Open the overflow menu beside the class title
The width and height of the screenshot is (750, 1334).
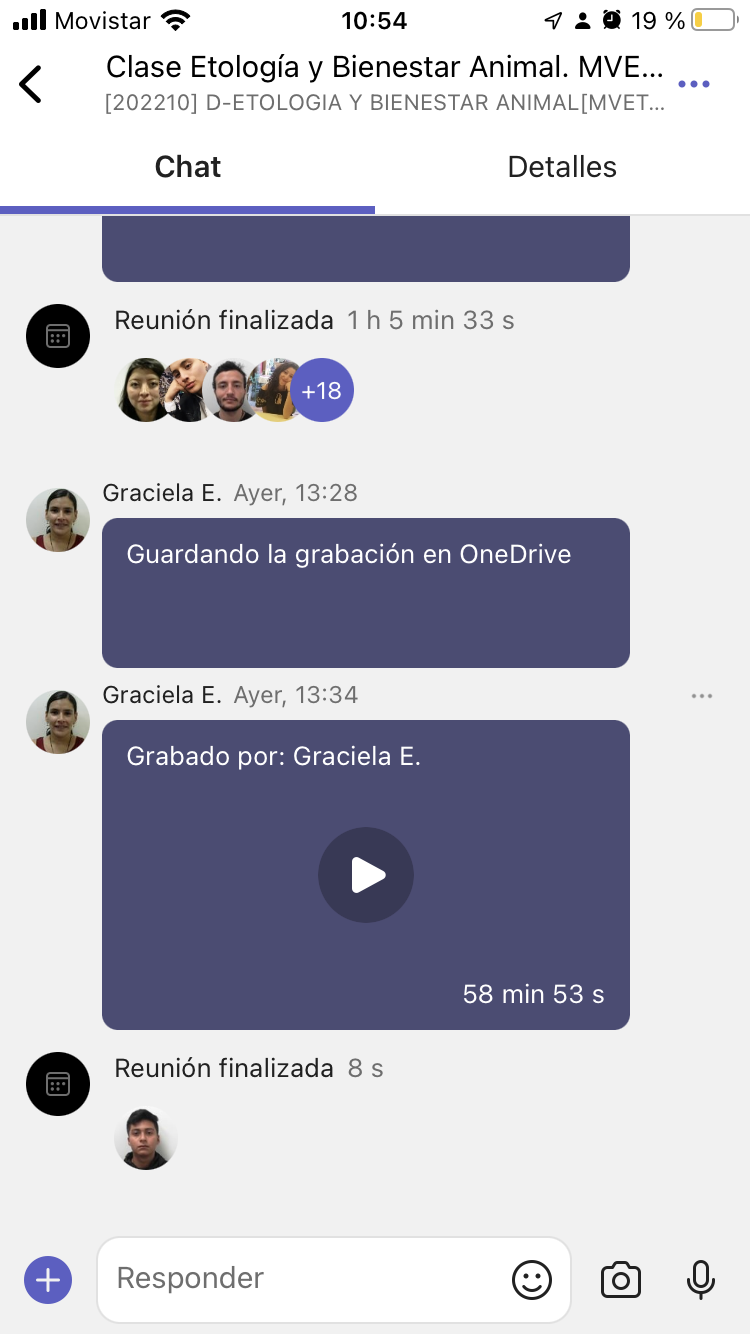click(x=694, y=84)
